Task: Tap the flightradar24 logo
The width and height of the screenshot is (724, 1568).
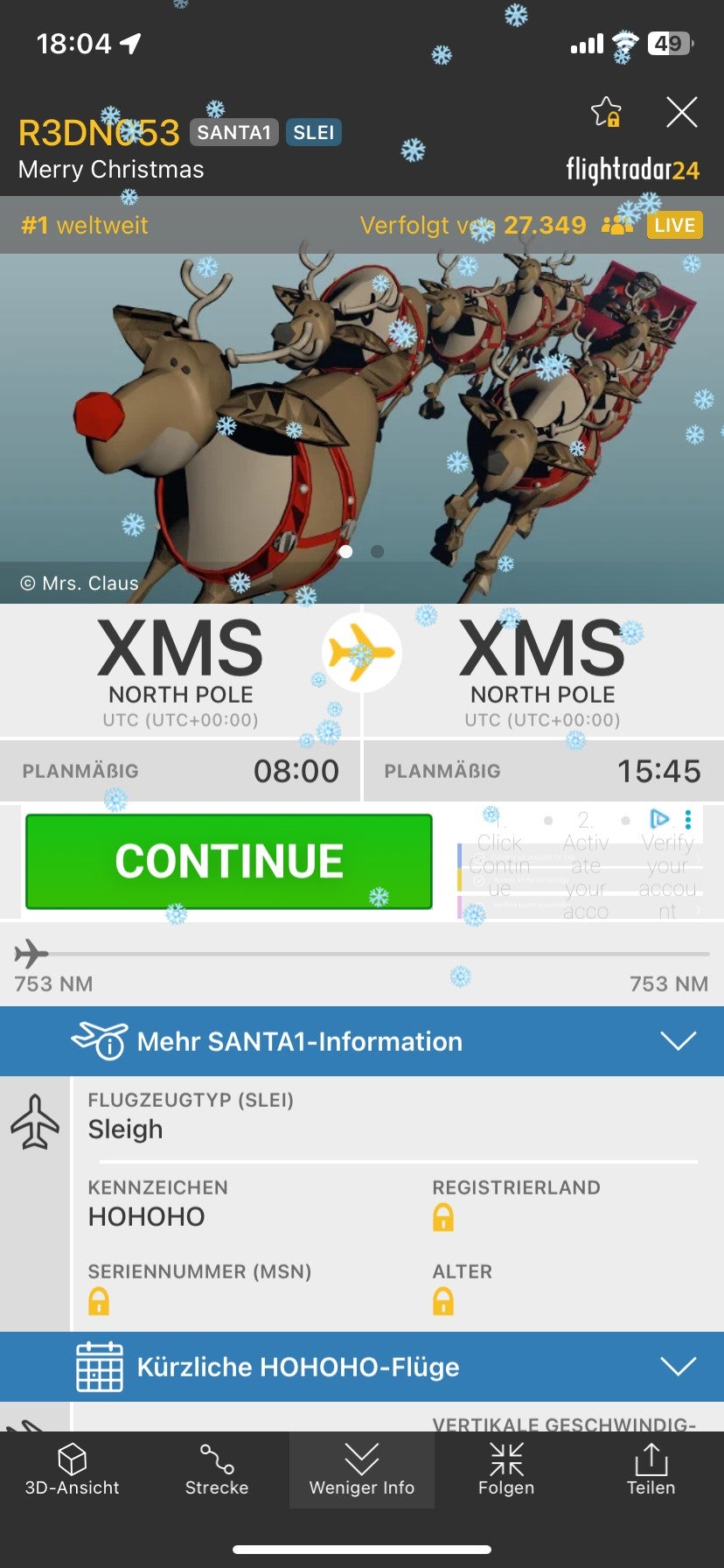Action: (x=633, y=169)
